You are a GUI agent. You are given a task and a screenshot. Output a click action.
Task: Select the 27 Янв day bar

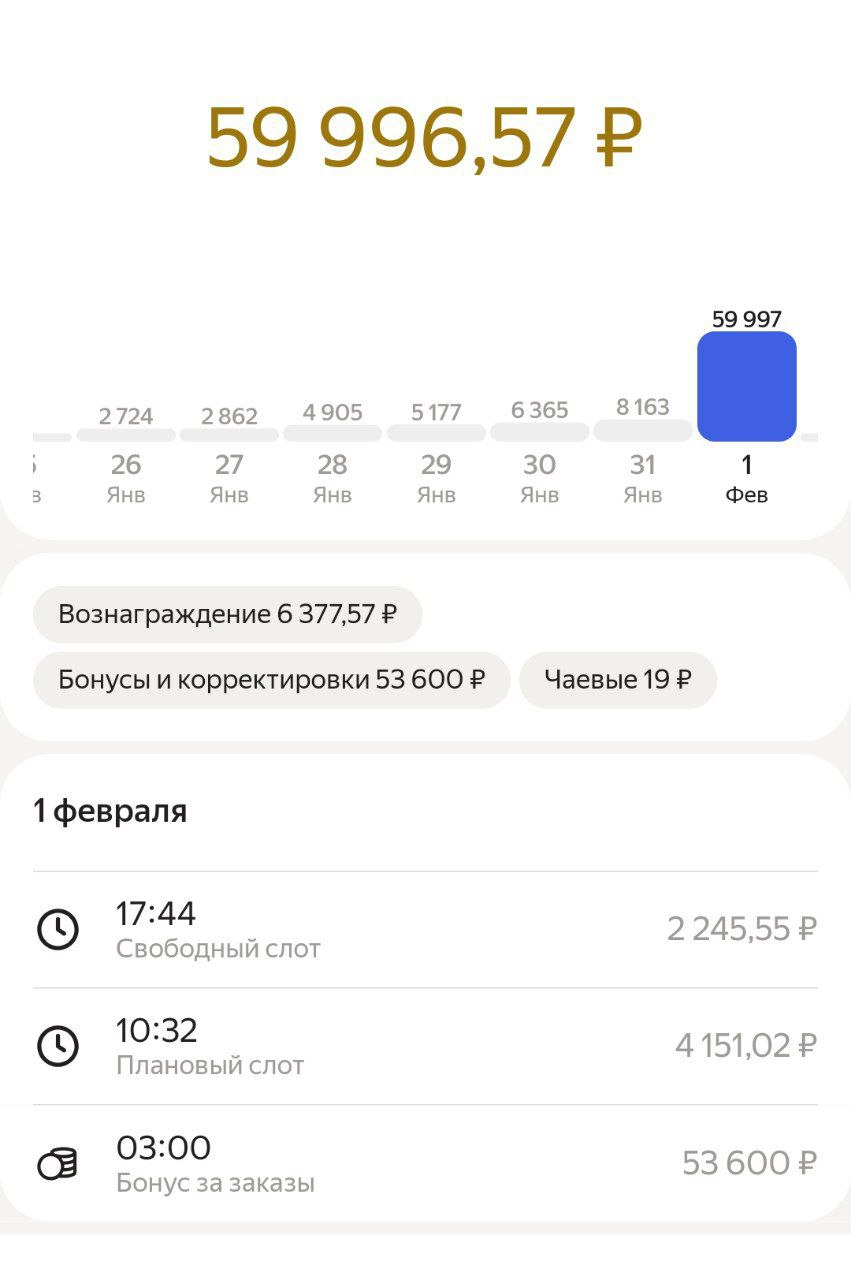click(229, 436)
